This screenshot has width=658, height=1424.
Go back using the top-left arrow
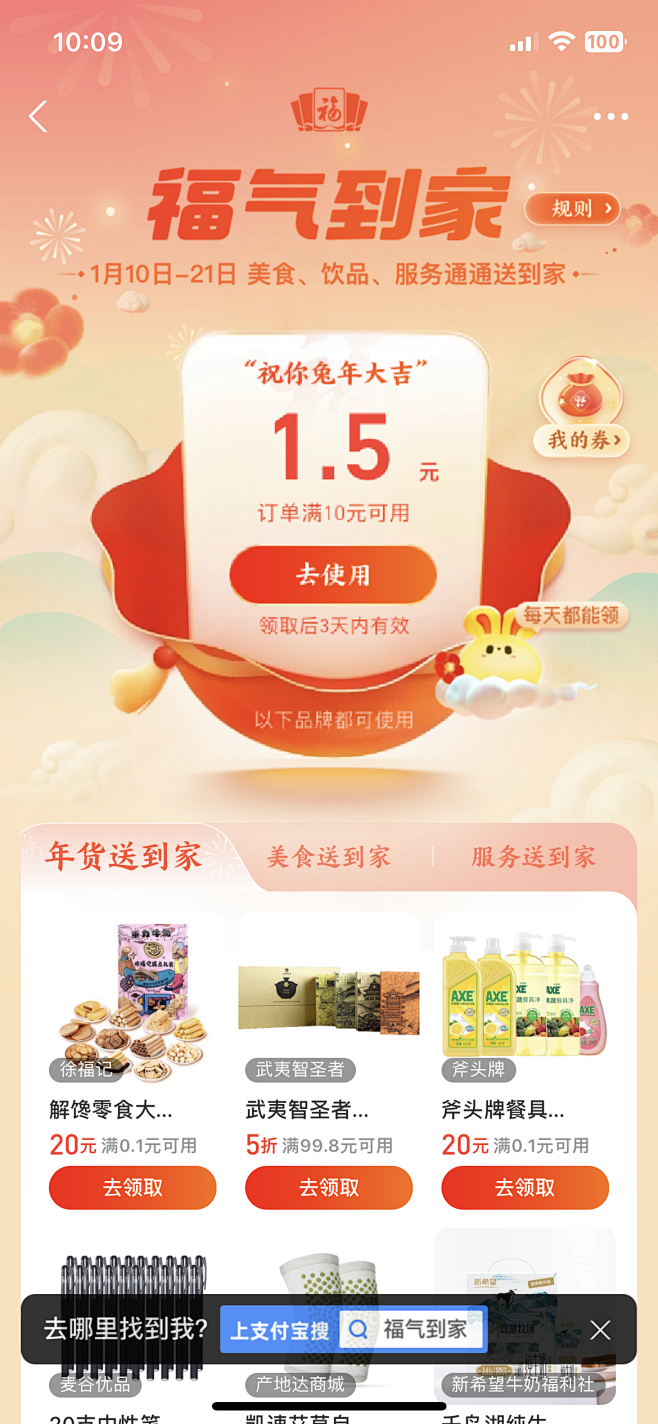pyautogui.click(x=38, y=117)
